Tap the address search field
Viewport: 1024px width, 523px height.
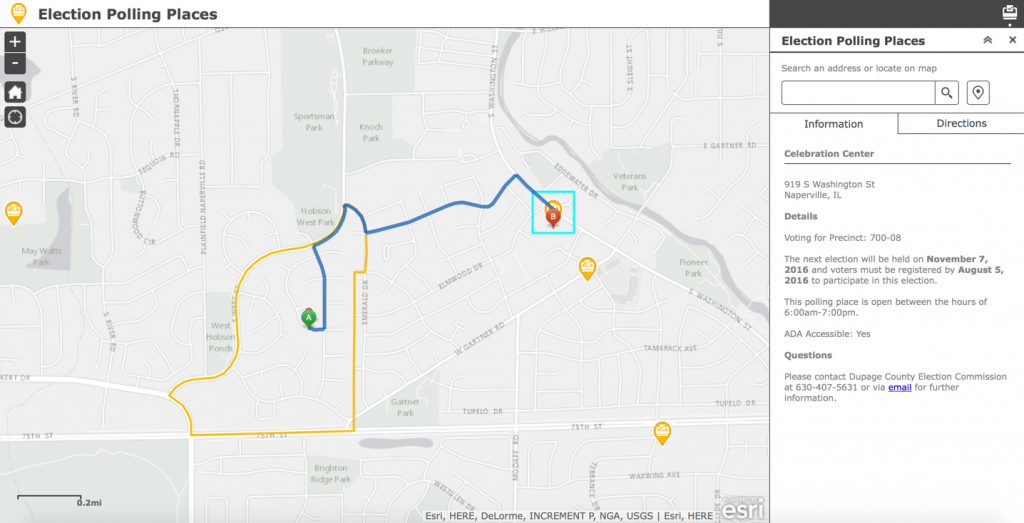click(857, 93)
